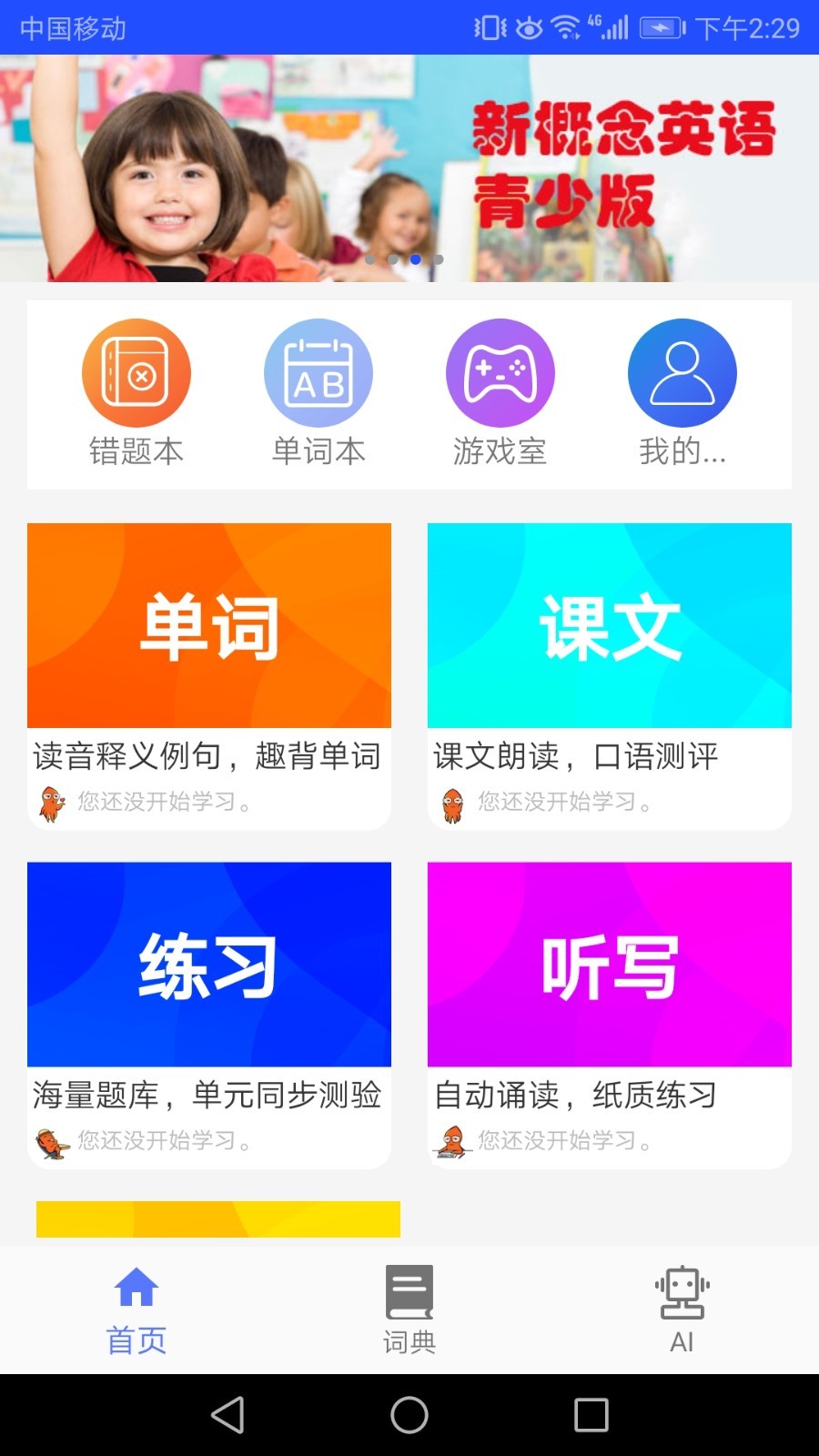Switch to the 首页 home tab
The height and width of the screenshot is (1456, 819).
136,1310
